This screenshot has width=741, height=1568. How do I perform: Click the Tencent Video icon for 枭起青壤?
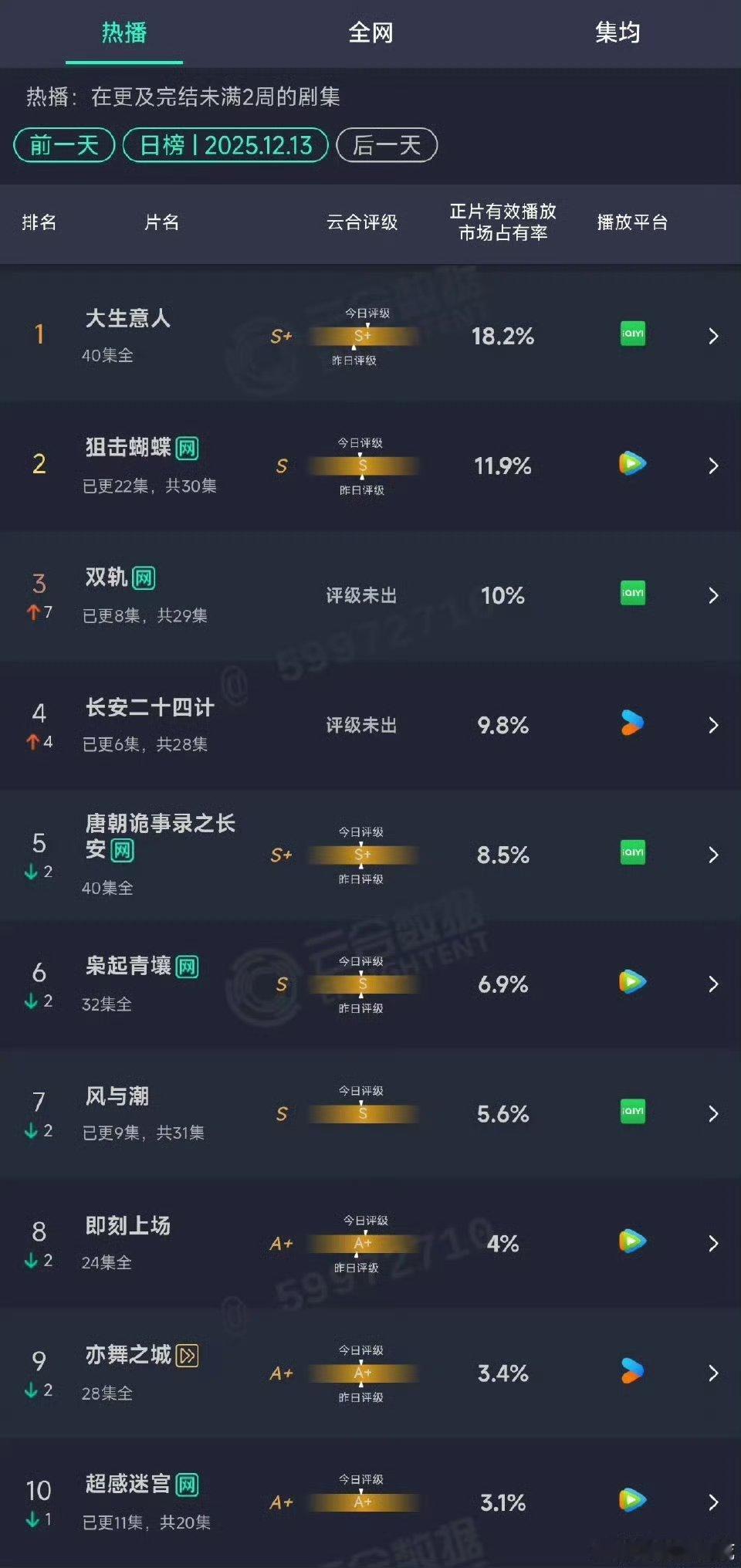(x=631, y=984)
